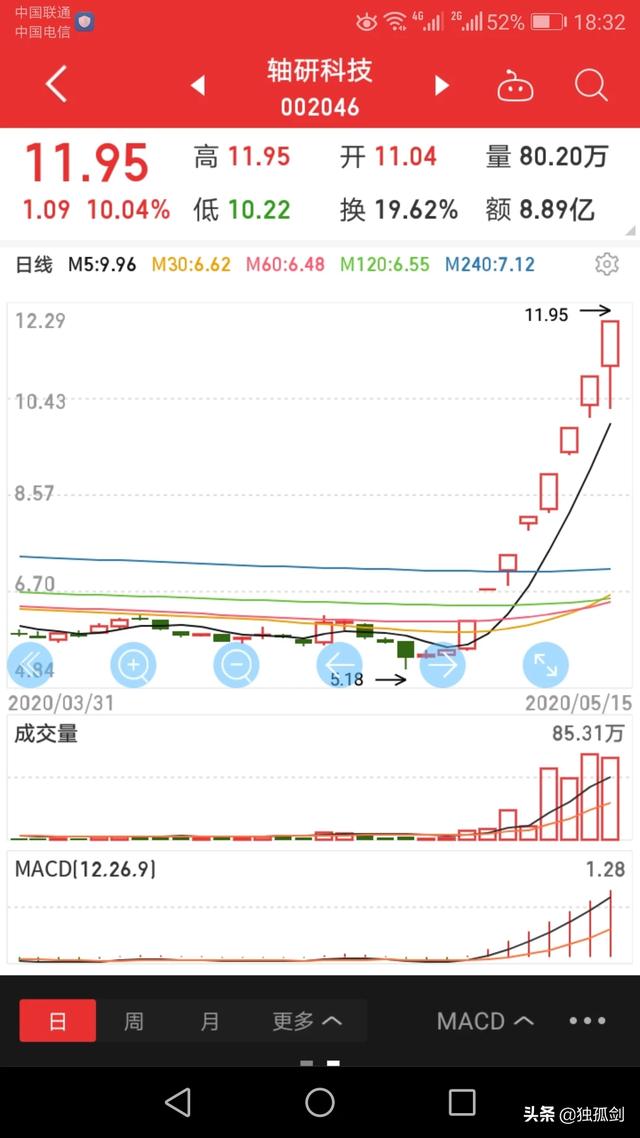The width and height of the screenshot is (640, 1138).
Task: Open the robot assistant icon
Action: tap(515, 87)
